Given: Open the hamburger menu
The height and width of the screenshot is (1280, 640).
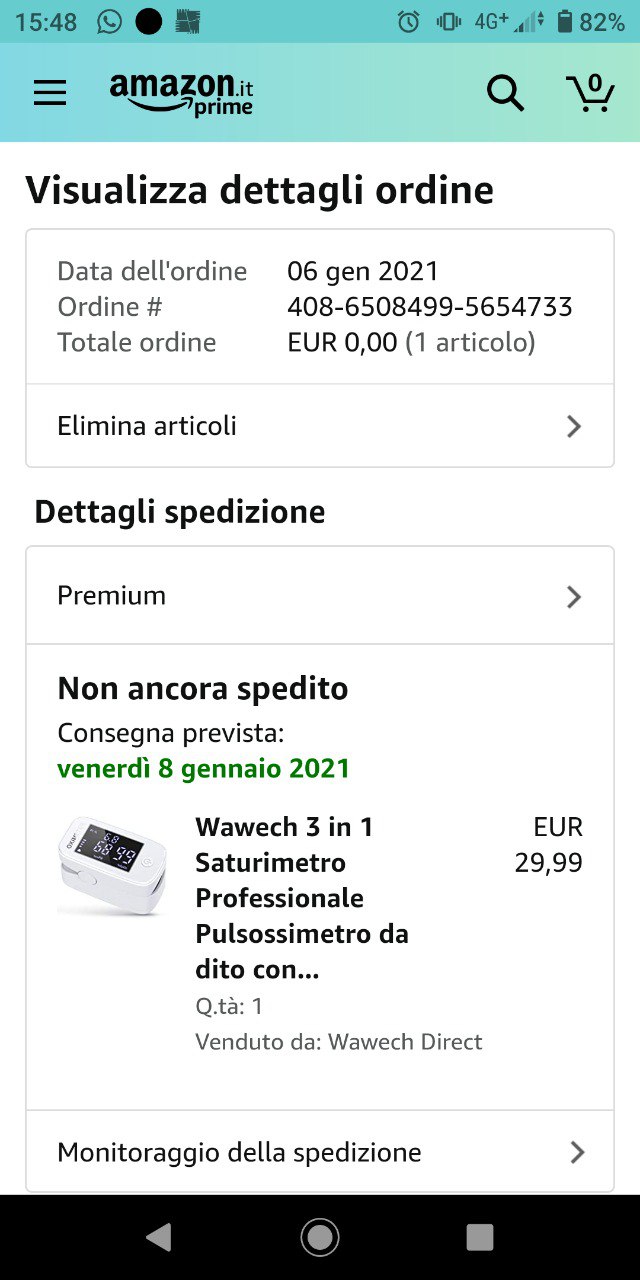Looking at the screenshot, I should [50, 93].
